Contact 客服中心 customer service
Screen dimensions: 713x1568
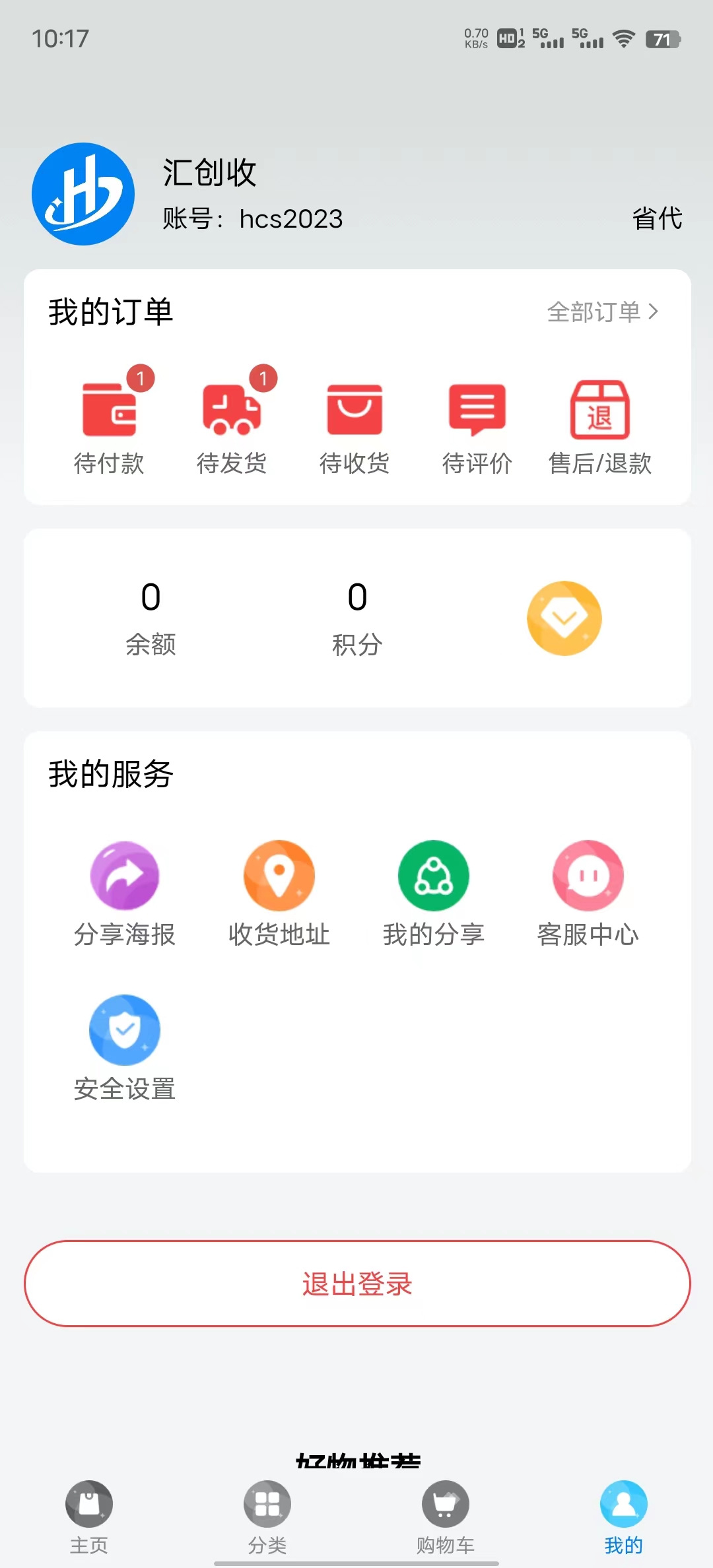(588, 892)
